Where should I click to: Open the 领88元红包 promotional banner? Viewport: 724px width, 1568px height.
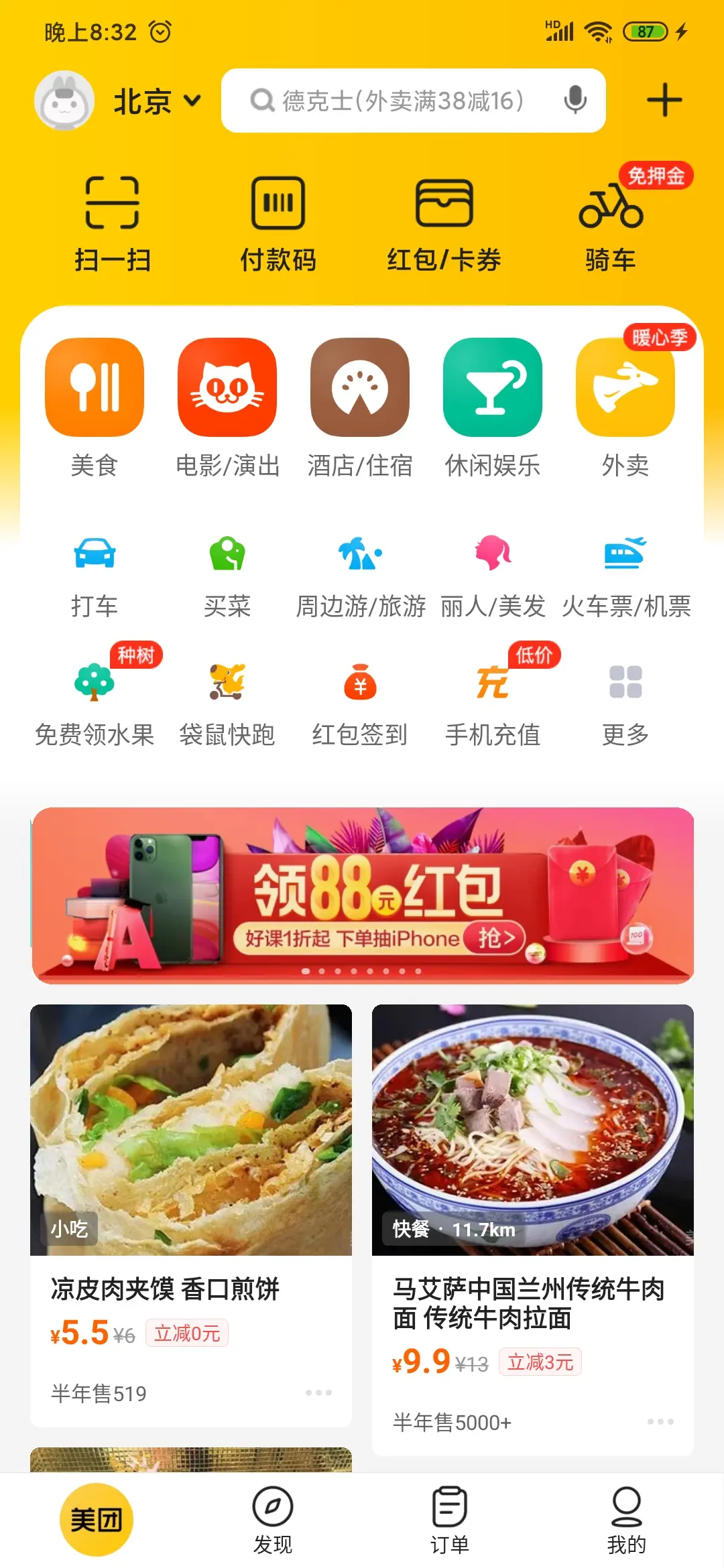point(363,895)
